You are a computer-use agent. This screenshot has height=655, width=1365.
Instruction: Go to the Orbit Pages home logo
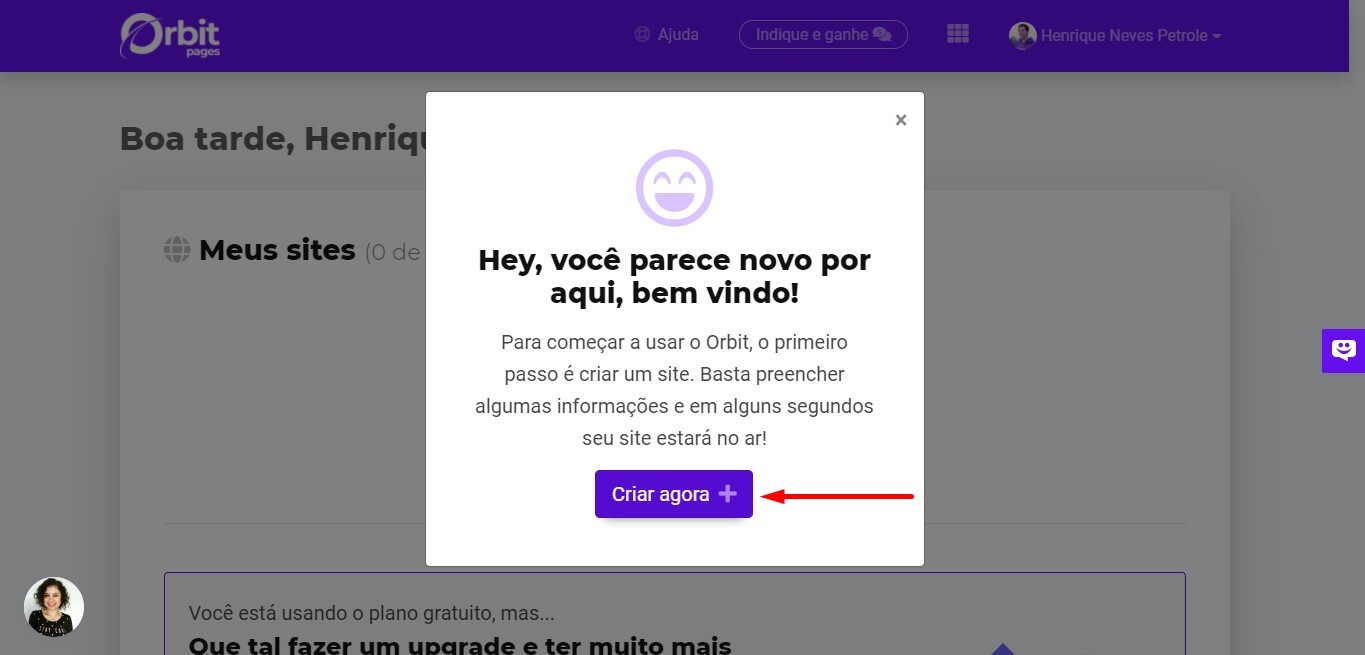click(x=170, y=36)
